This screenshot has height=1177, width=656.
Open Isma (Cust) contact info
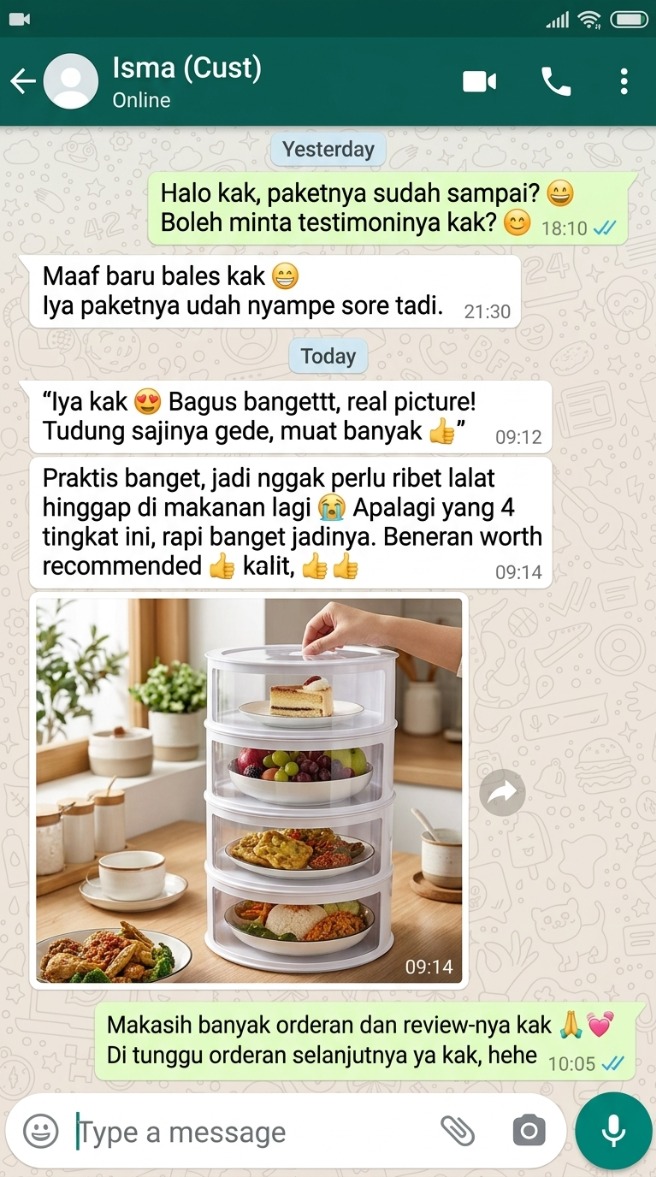tap(187, 82)
